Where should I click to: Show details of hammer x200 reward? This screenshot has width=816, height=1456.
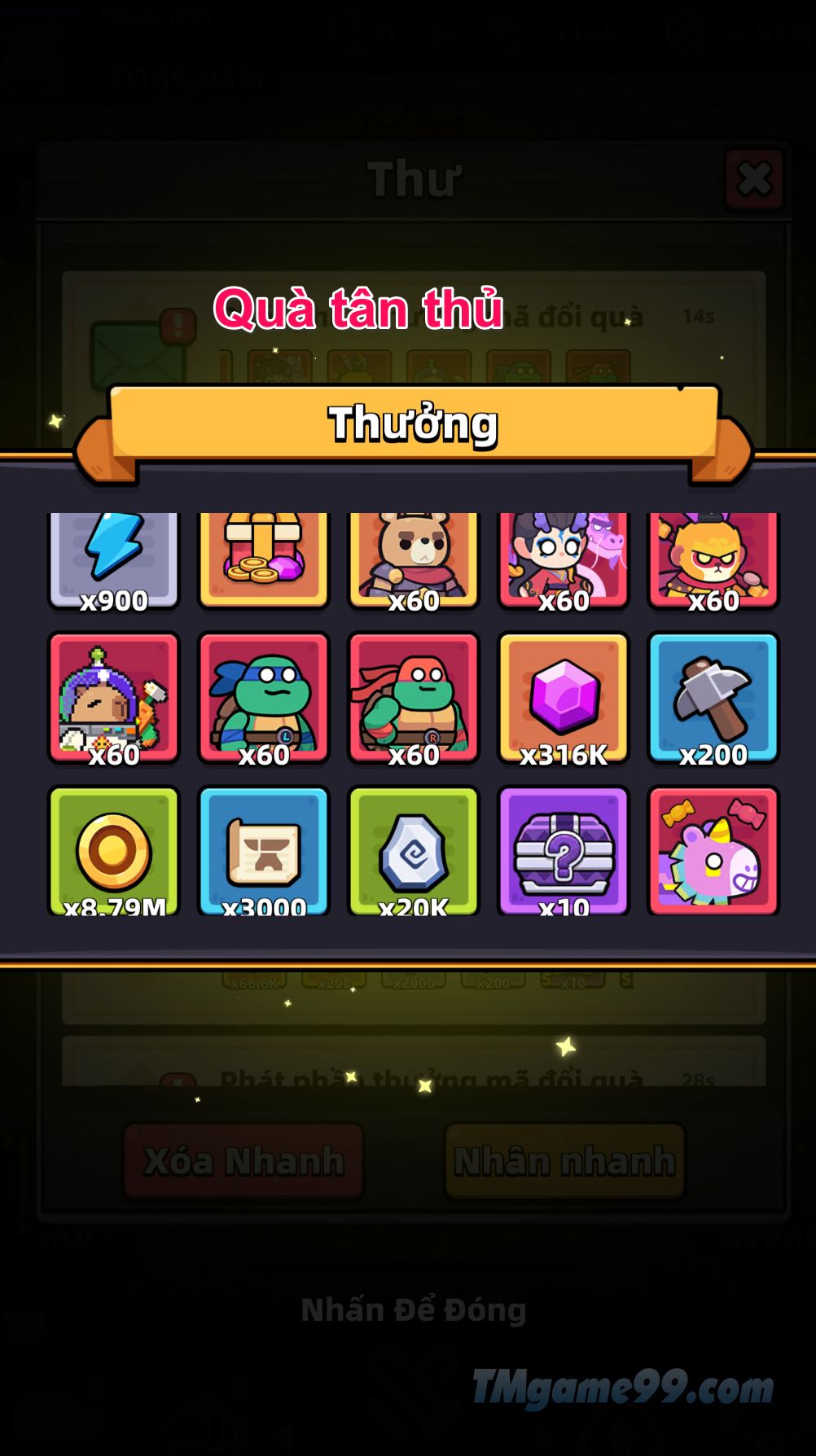(x=713, y=698)
